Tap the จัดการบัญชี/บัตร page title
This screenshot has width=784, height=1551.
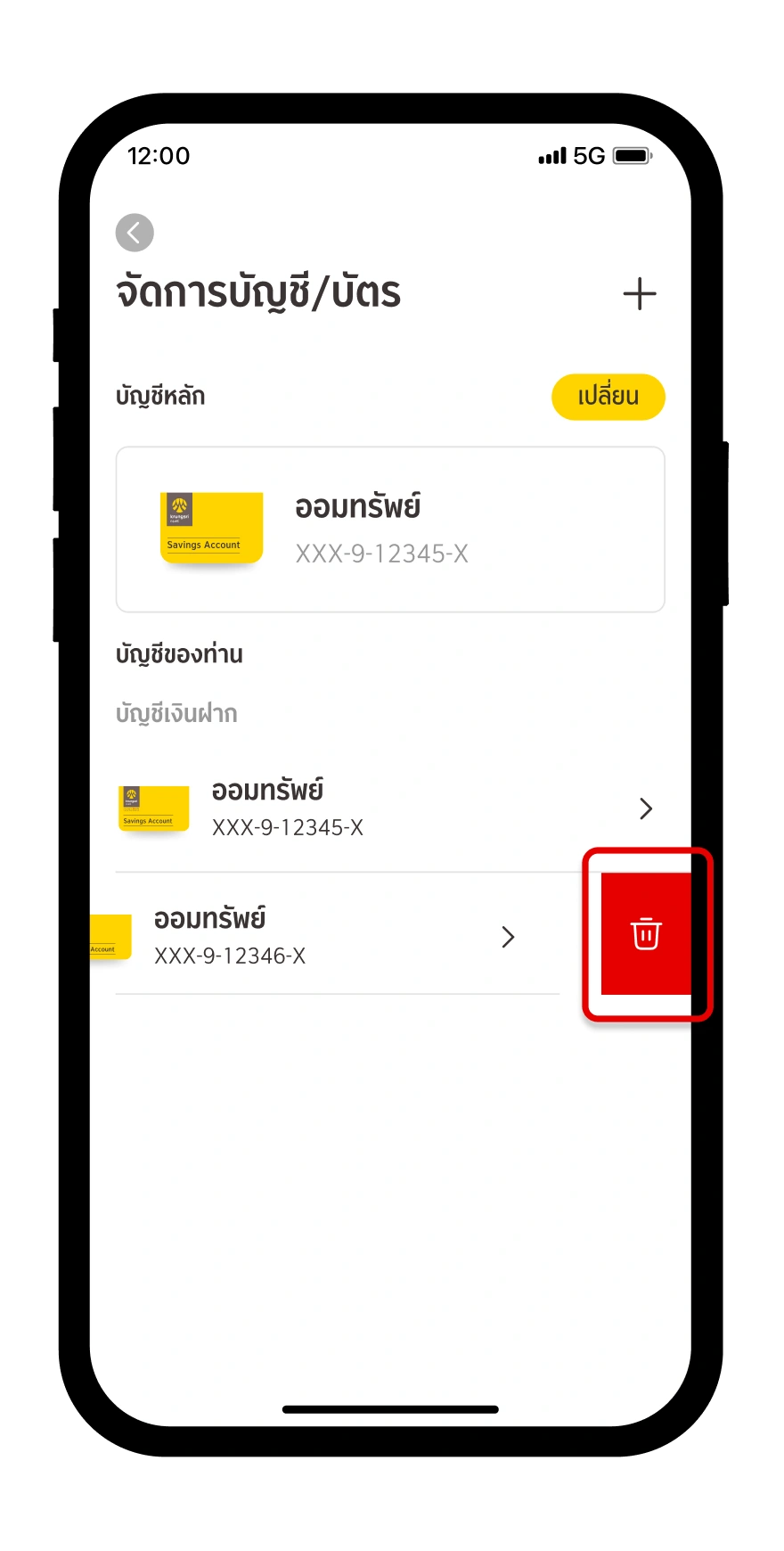coord(258,292)
